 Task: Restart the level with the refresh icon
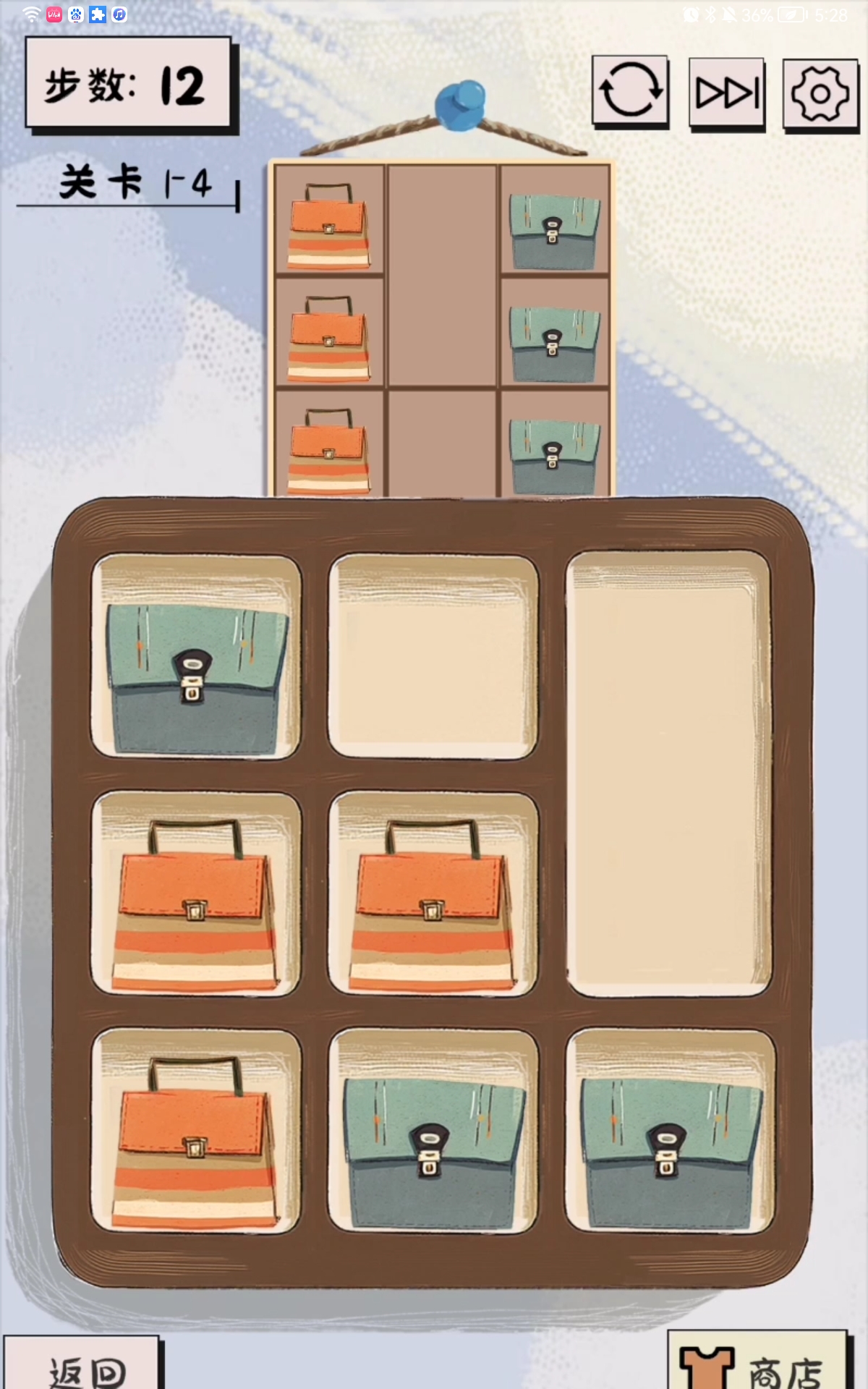(630, 90)
